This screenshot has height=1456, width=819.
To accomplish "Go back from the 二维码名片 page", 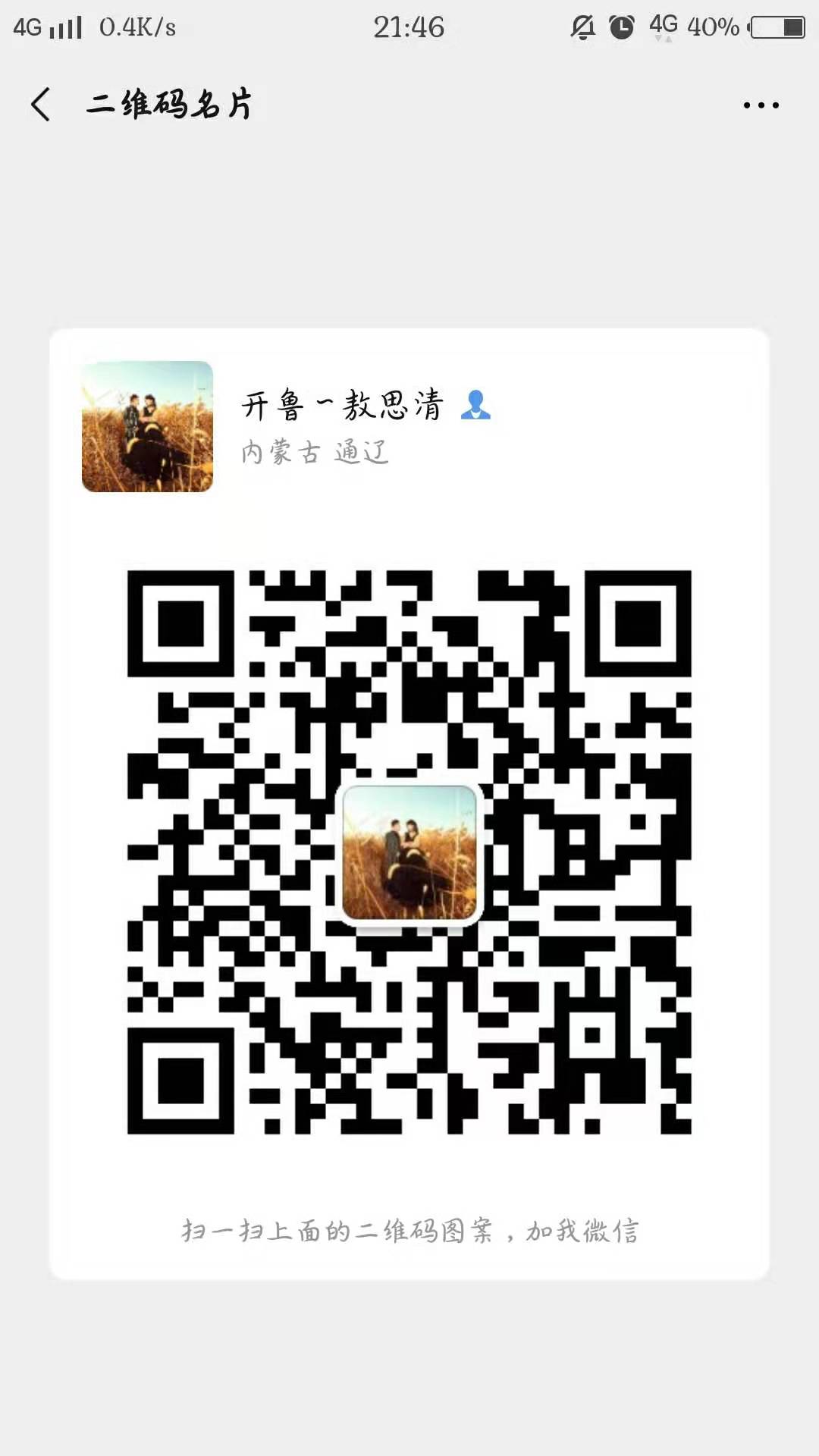I will 41,105.
